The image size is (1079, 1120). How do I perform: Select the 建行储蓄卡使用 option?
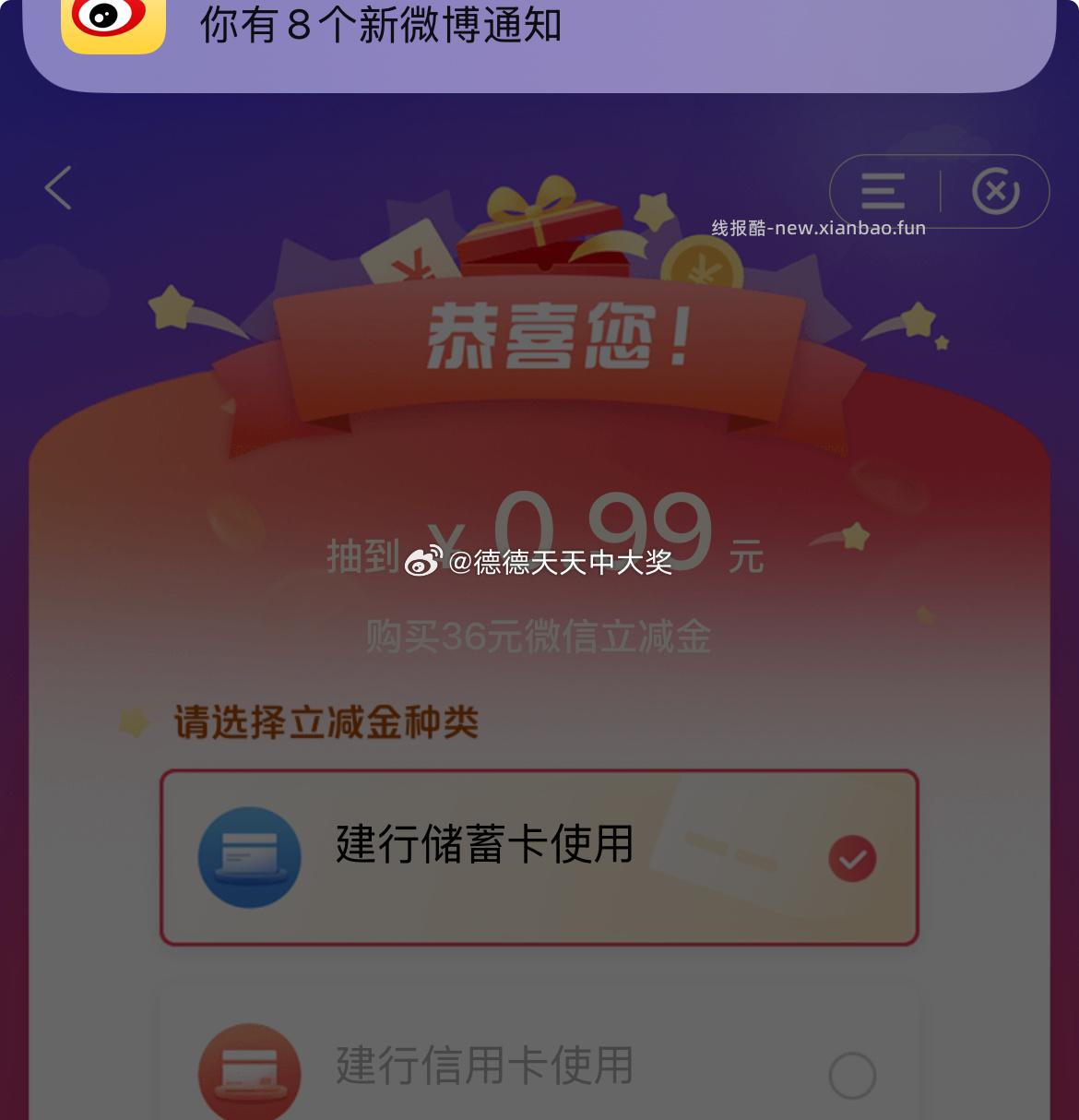coord(539,856)
